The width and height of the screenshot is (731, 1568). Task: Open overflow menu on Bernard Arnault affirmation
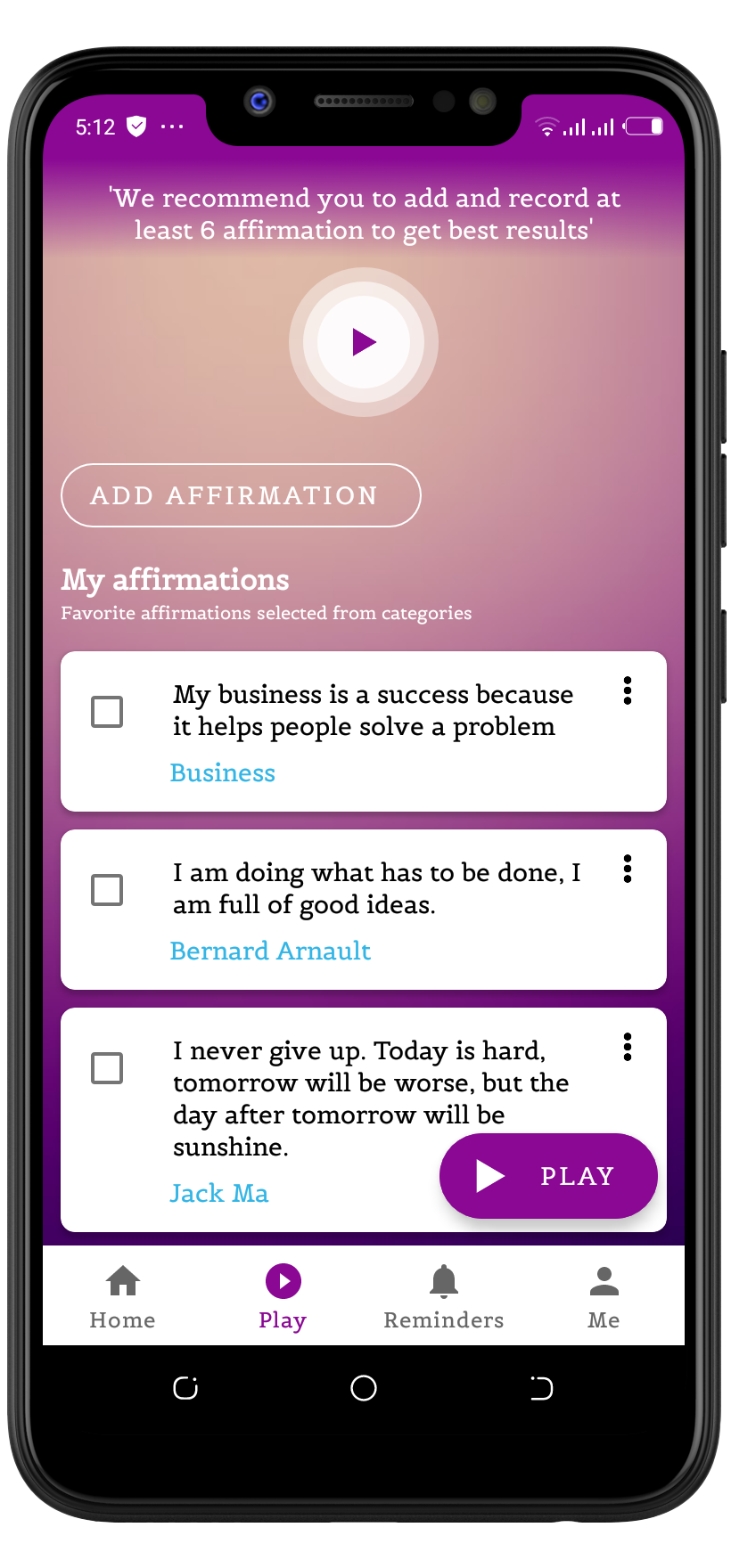click(628, 869)
